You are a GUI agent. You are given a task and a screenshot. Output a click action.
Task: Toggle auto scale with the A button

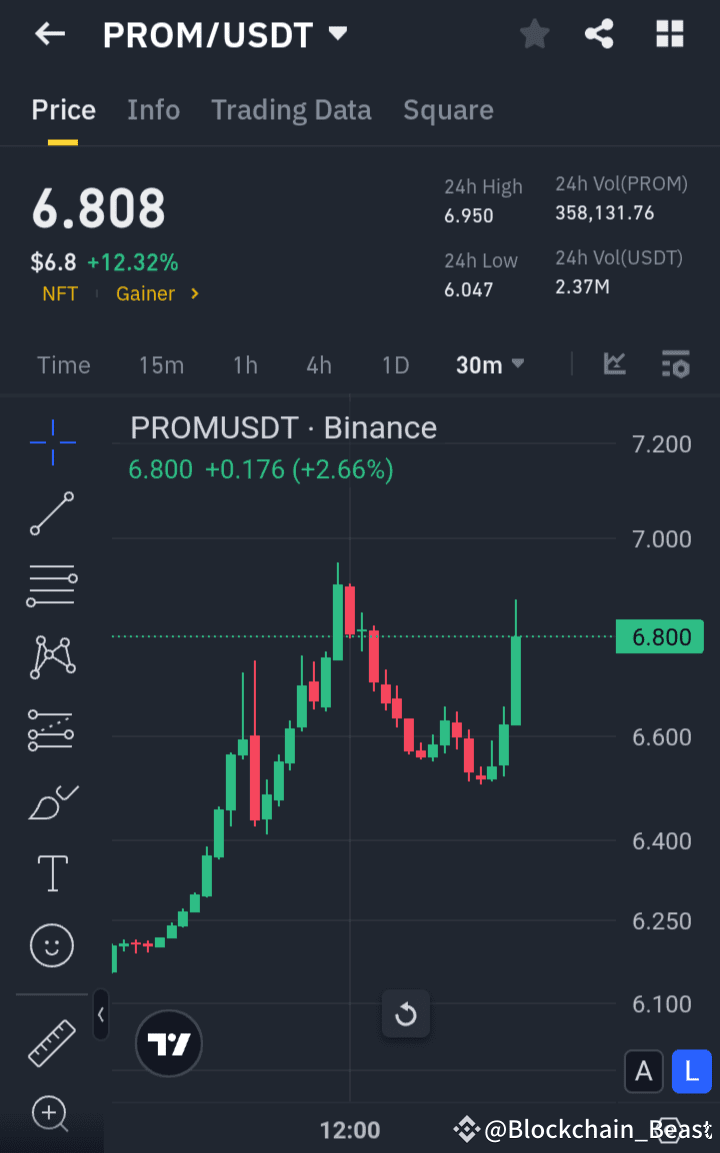(x=644, y=1071)
